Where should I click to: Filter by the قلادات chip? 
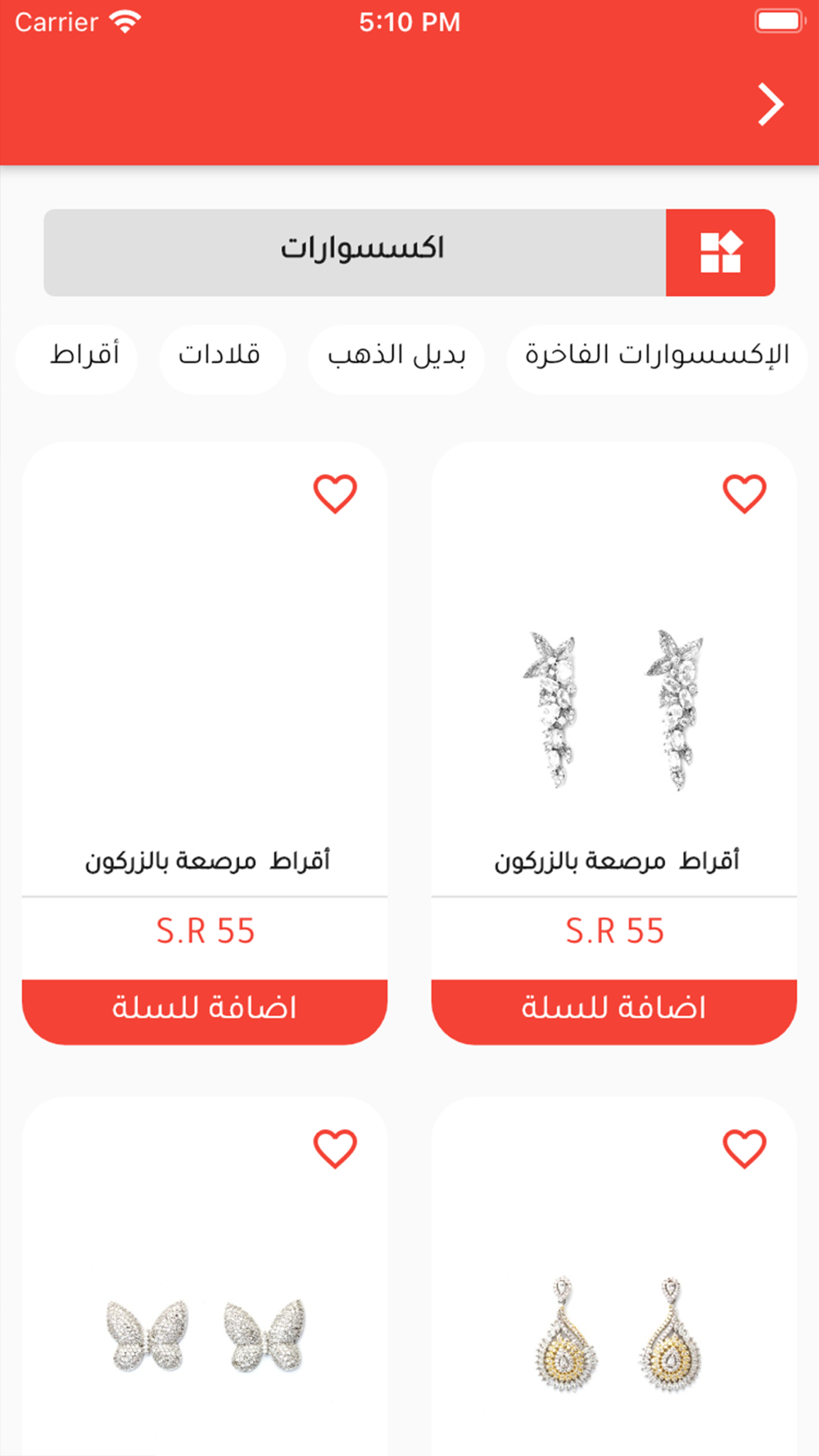tap(219, 355)
